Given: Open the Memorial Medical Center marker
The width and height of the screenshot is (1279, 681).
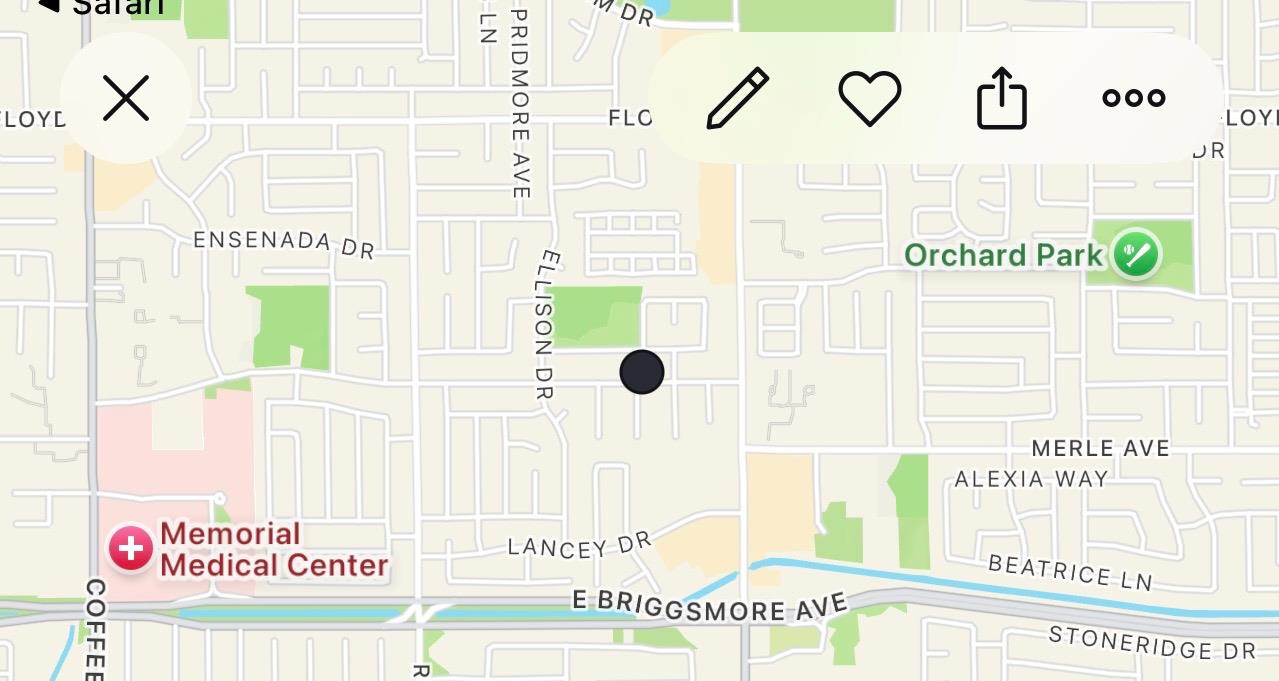Looking at the screenshot, I should (131, 549).
